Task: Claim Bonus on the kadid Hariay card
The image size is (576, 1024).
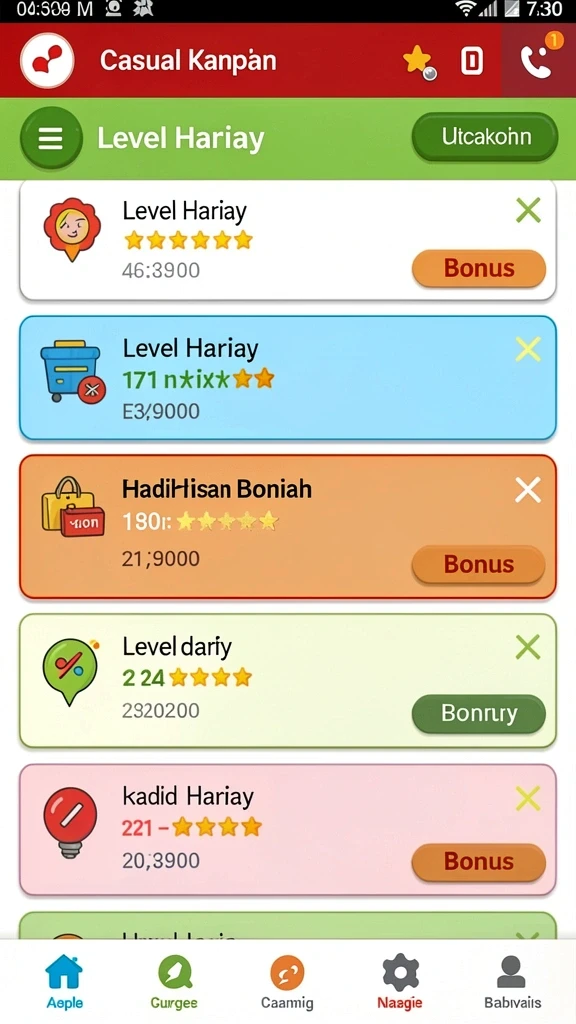Action: (479, 862)
